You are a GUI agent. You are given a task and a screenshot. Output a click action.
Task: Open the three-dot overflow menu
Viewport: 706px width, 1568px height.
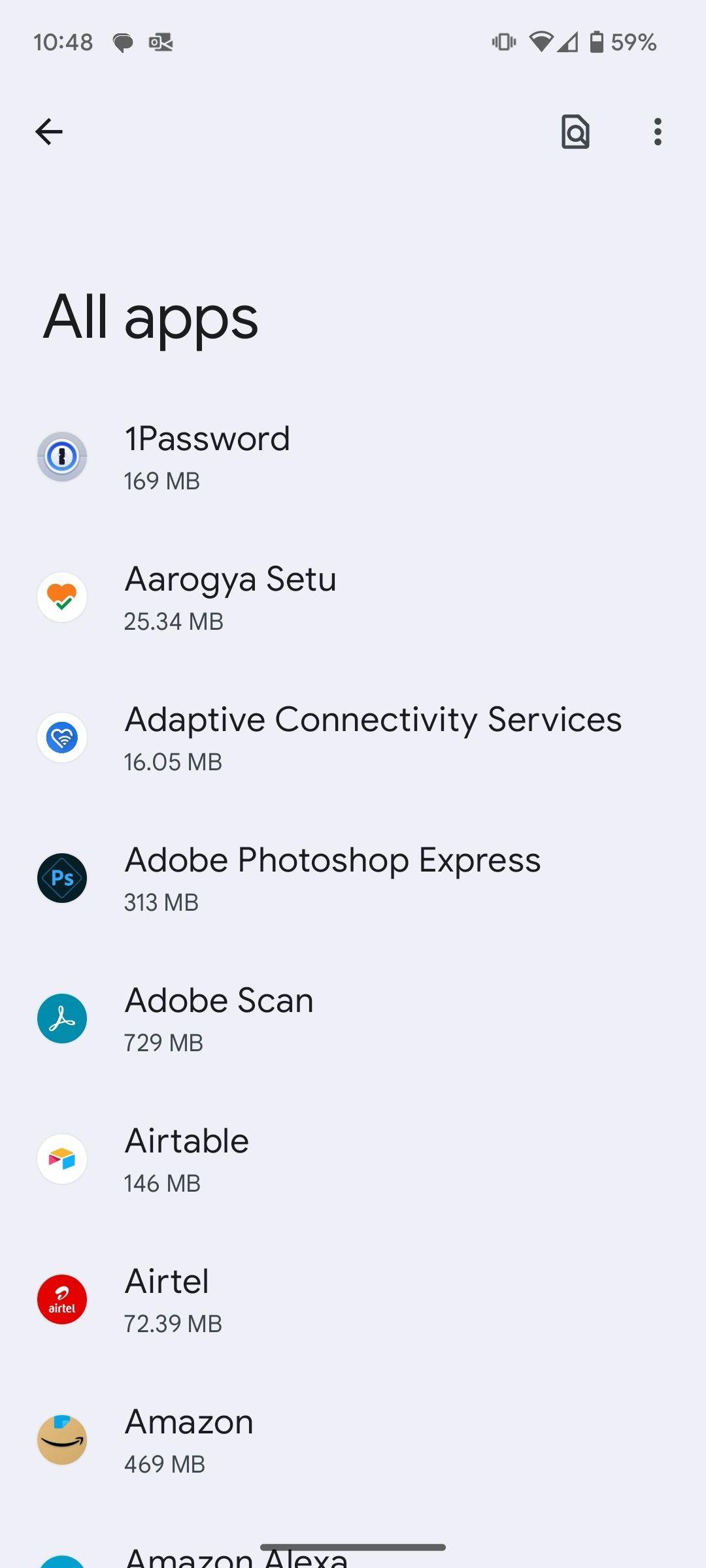657,131
